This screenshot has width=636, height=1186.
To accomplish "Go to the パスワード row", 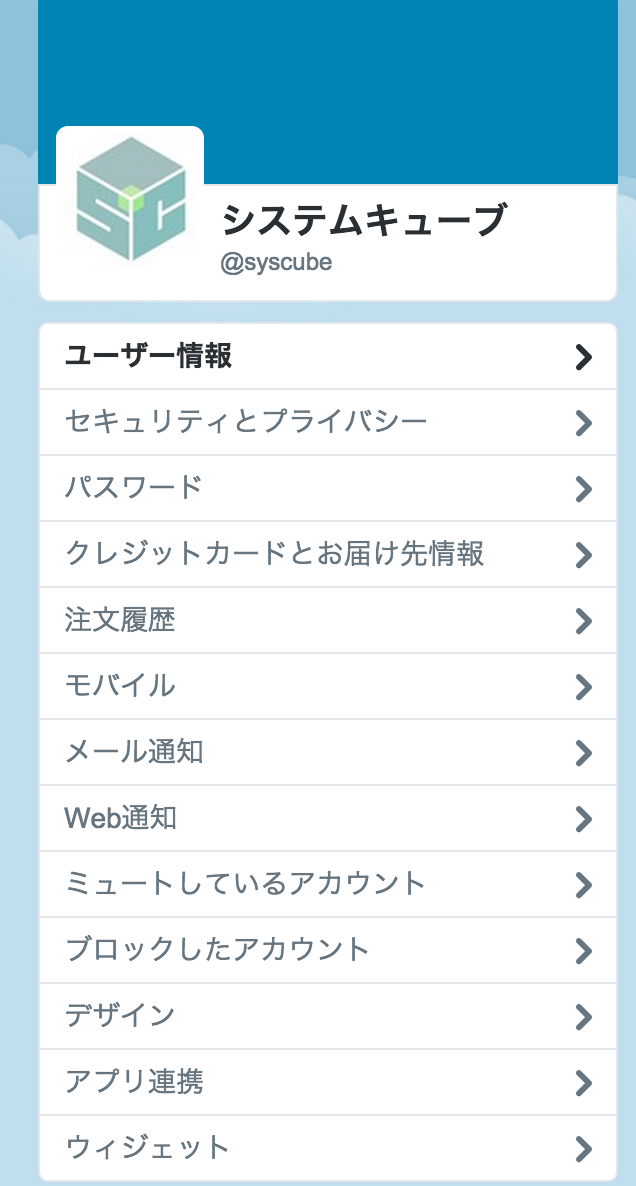I will pyautogui.click(x=327, y=488).
